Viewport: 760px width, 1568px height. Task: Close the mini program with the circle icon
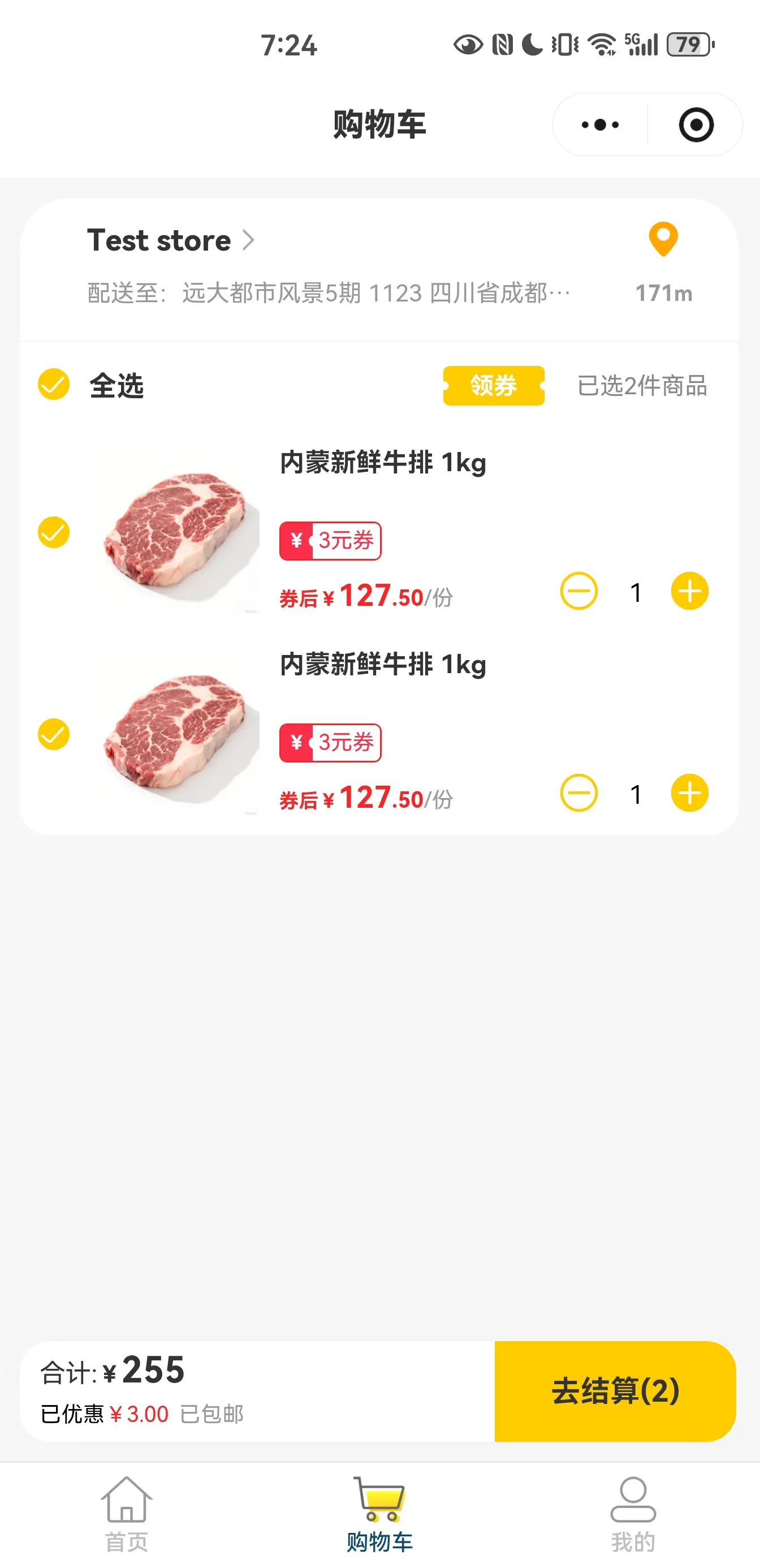pos(696,125)
